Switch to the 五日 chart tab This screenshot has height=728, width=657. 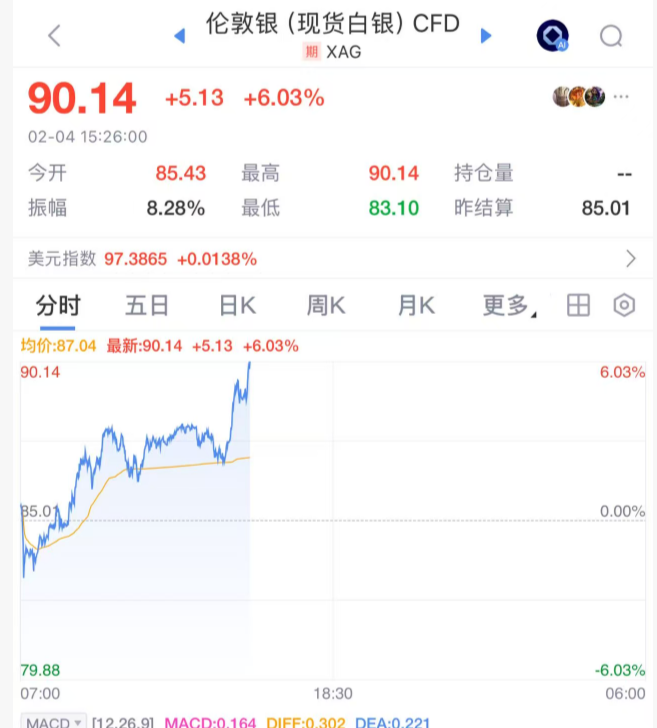pyautogui.click(x=147, y=306)
